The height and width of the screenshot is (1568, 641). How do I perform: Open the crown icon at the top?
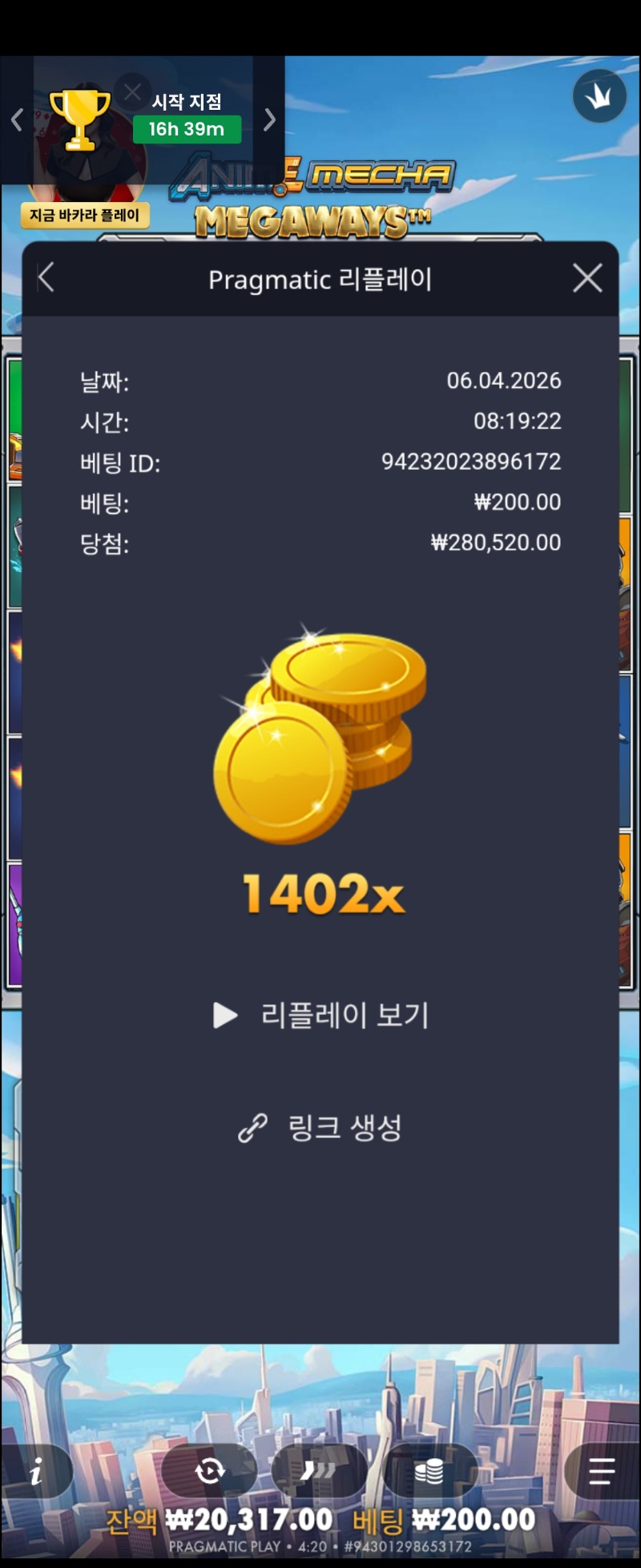pyautogui.click(x=599, y=96)
